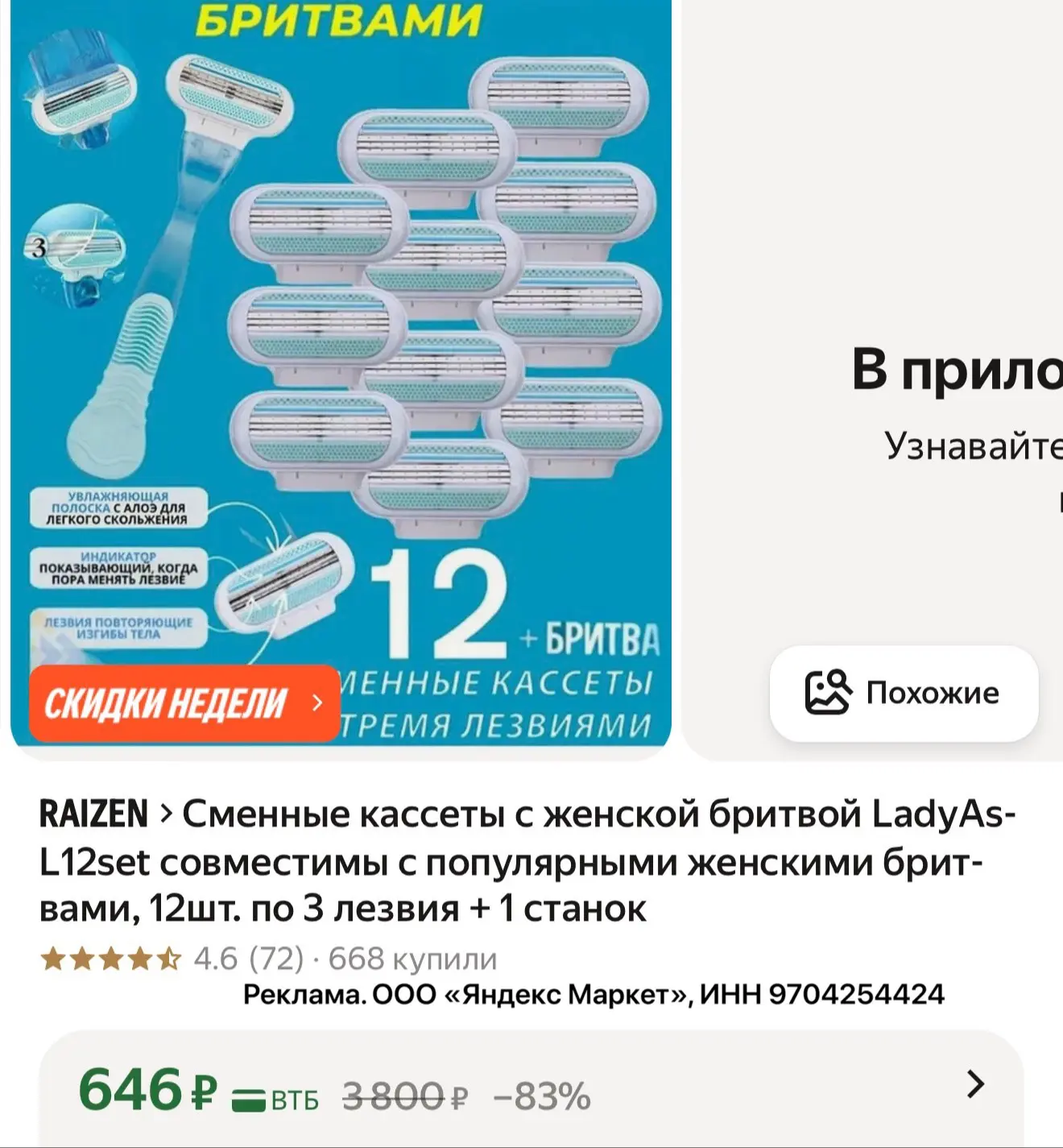Expand price details with the chevron arrow
1063x1148 pixels.
975,1084
